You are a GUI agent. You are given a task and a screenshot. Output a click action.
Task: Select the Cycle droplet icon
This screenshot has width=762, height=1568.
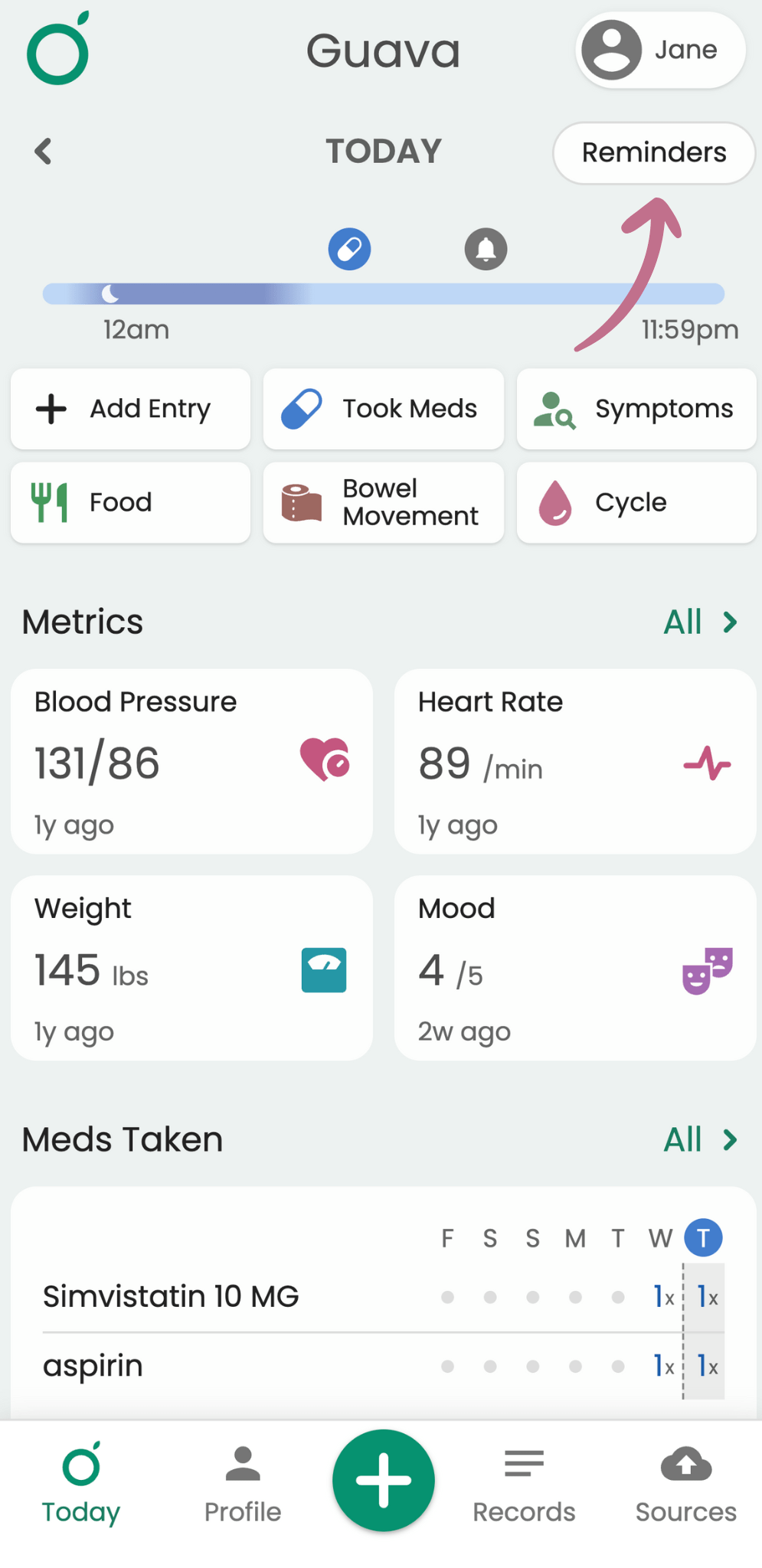[x=554, y=502]
